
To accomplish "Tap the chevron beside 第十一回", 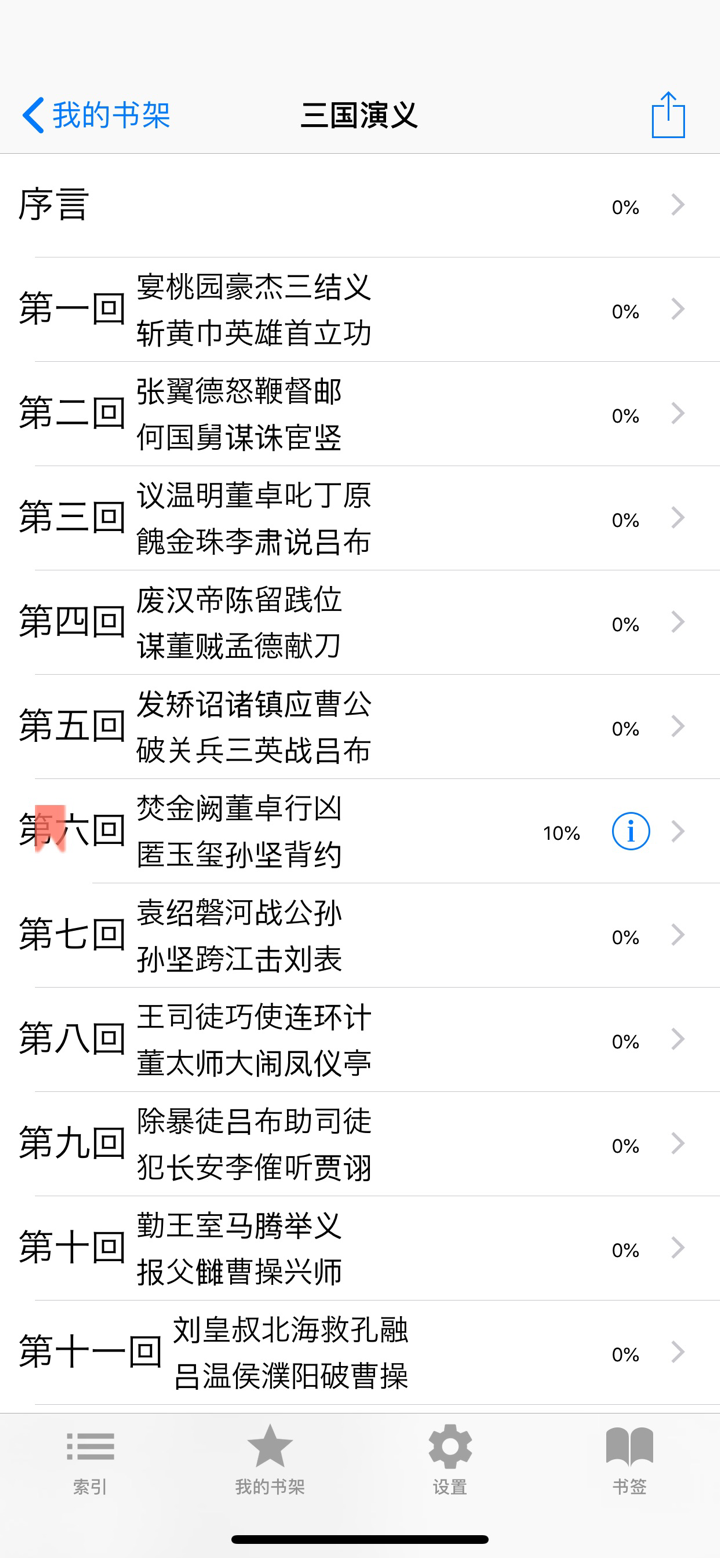I will pos(678,1353).
